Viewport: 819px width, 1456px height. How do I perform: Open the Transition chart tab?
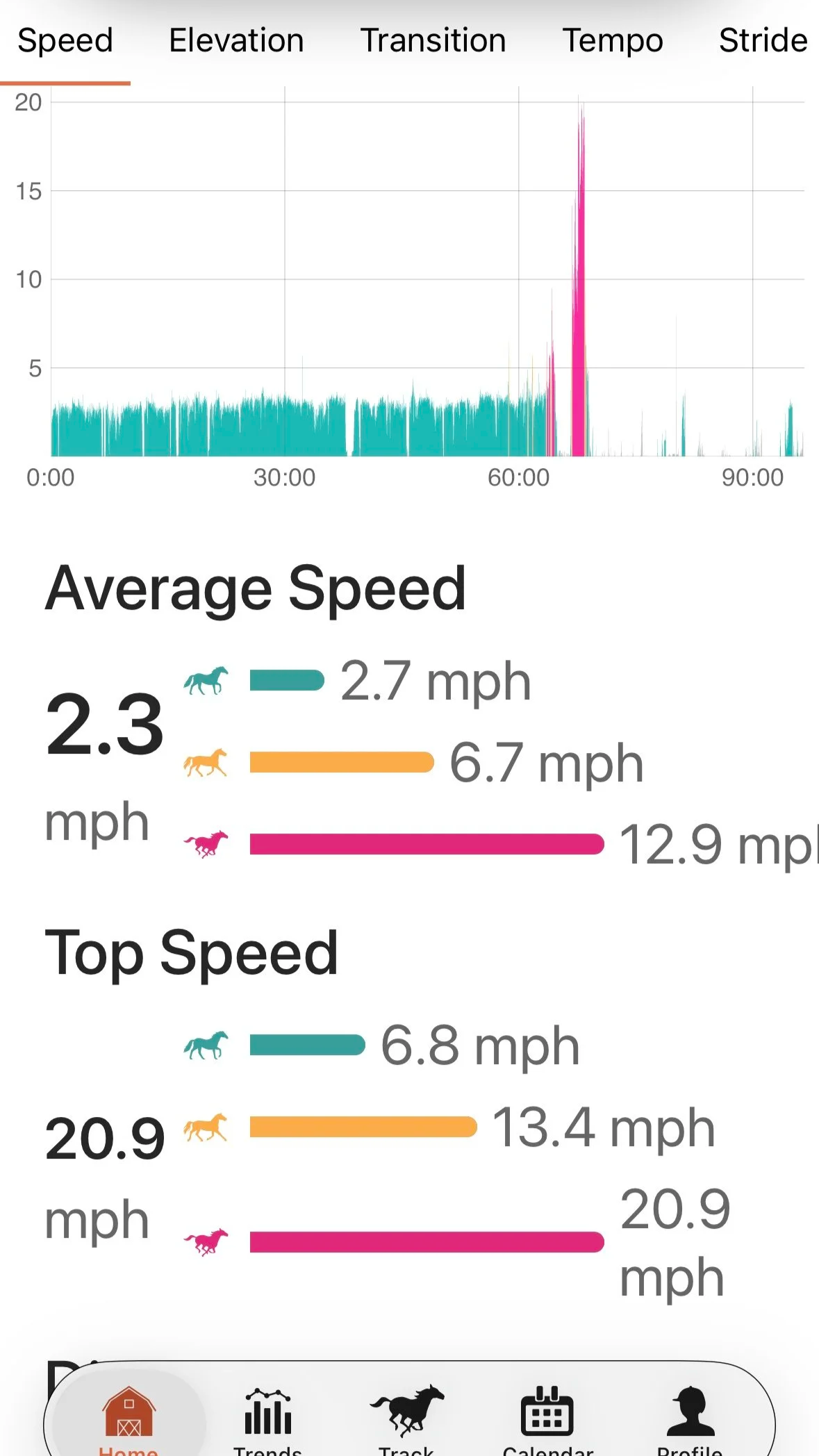pyautogui.click(x=433, y=41)
